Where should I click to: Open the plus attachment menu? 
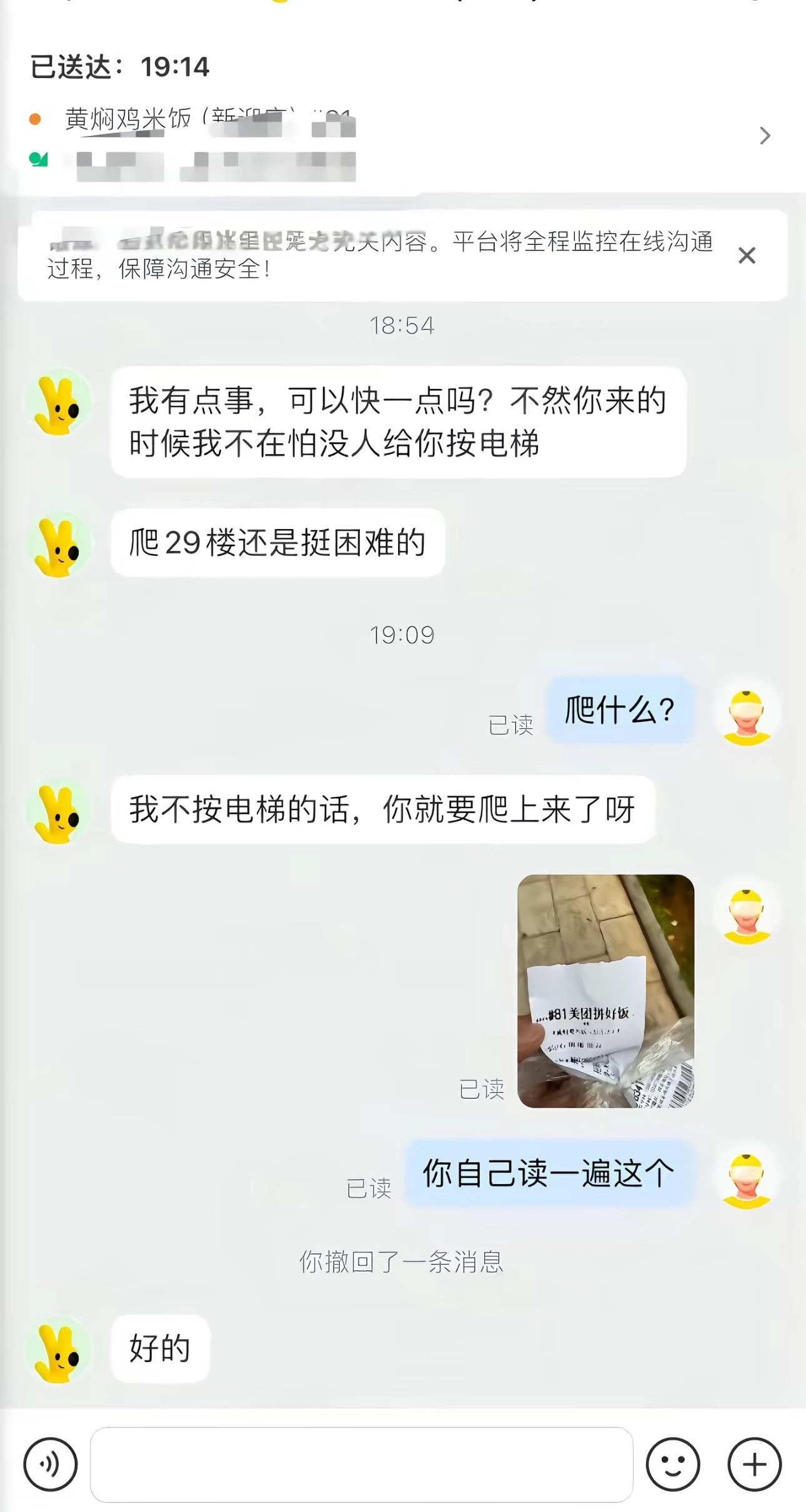pyautogui.click(x=754, y=1464)
